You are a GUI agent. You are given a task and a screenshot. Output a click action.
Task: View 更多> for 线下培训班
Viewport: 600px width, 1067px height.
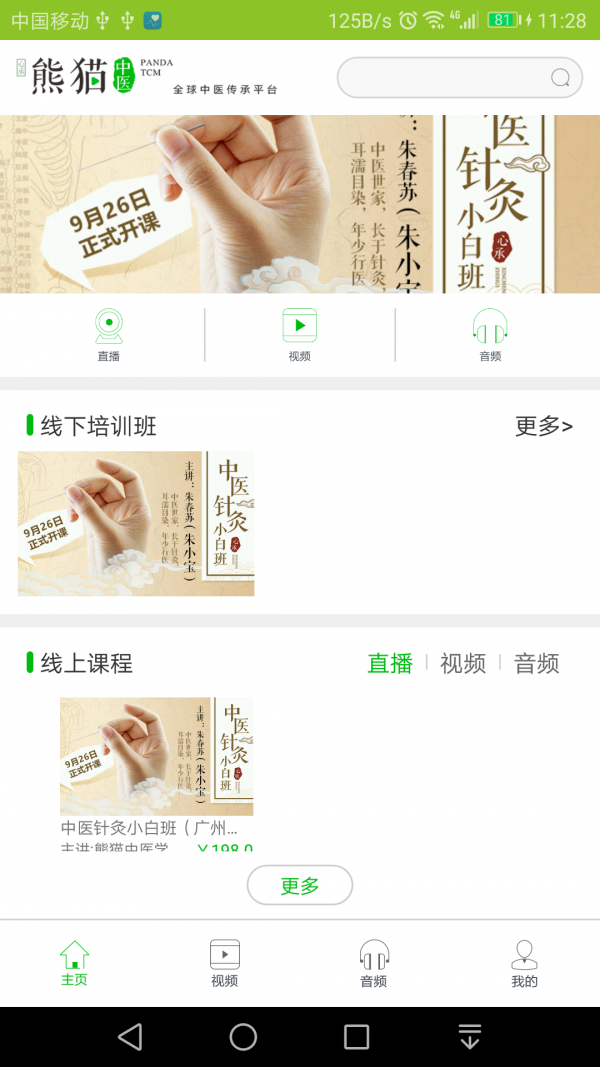coord(543,426)
